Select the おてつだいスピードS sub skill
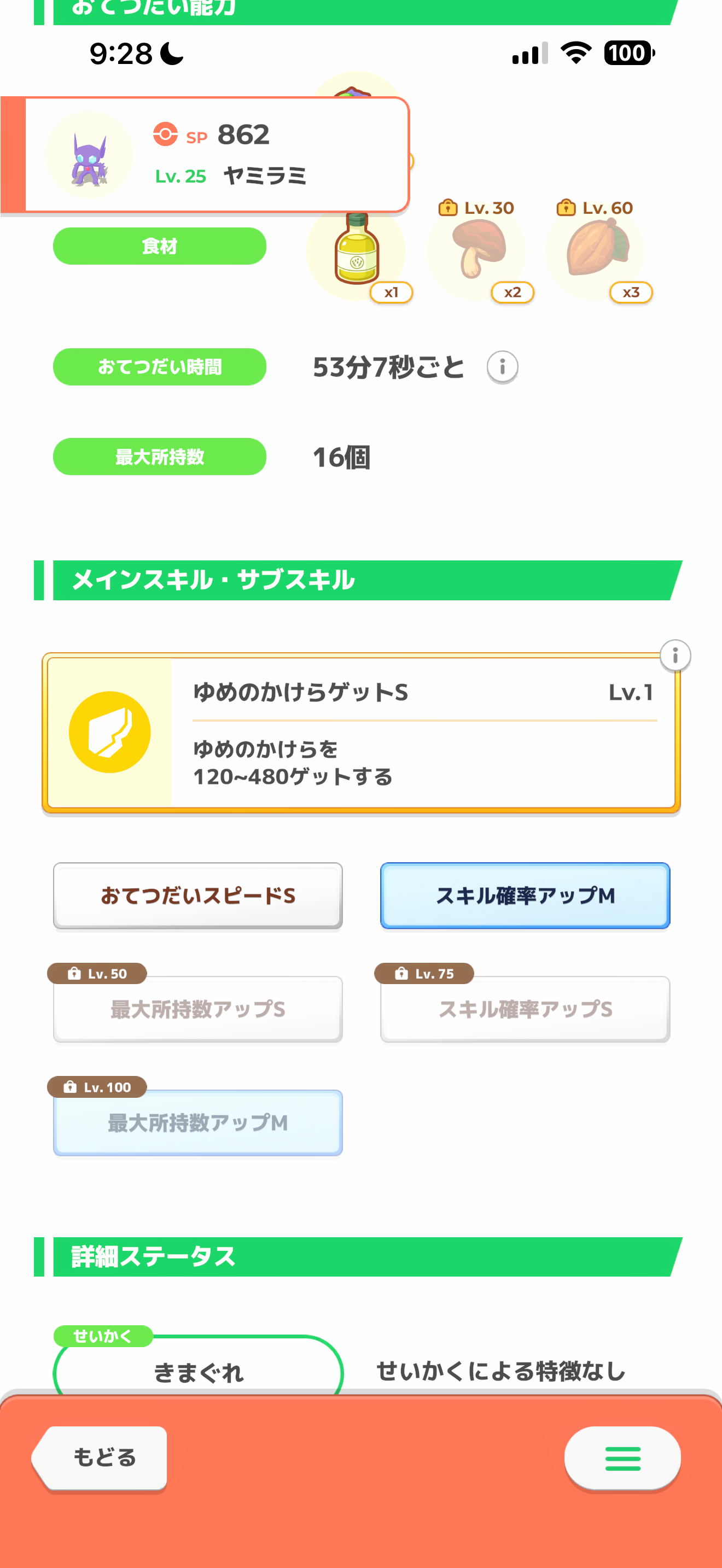The width and height of the screenshot is (722, 1568). (198, 896)
